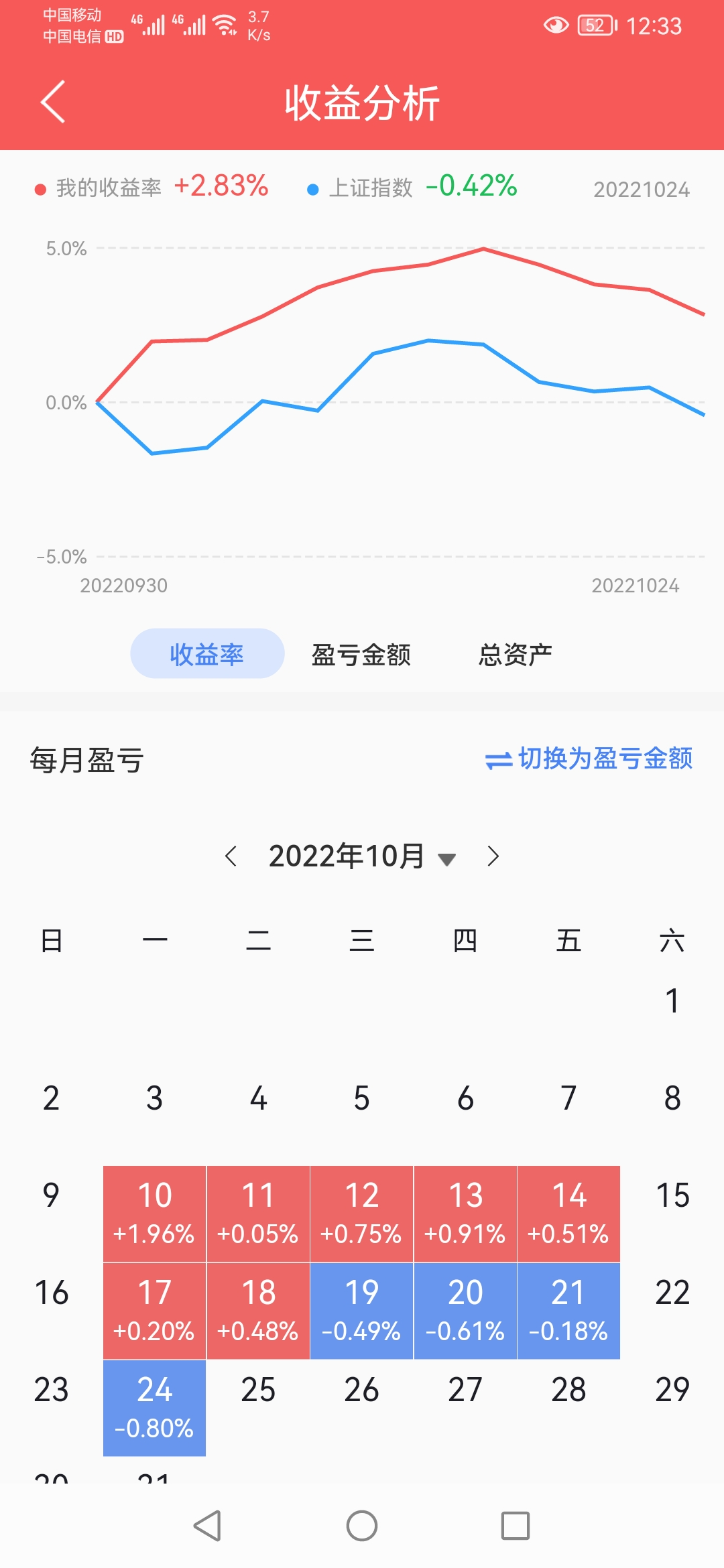The height and width of the screenshot is (1568, 724).
Task: Go to previous month in calendar
Action: point(231,856)
